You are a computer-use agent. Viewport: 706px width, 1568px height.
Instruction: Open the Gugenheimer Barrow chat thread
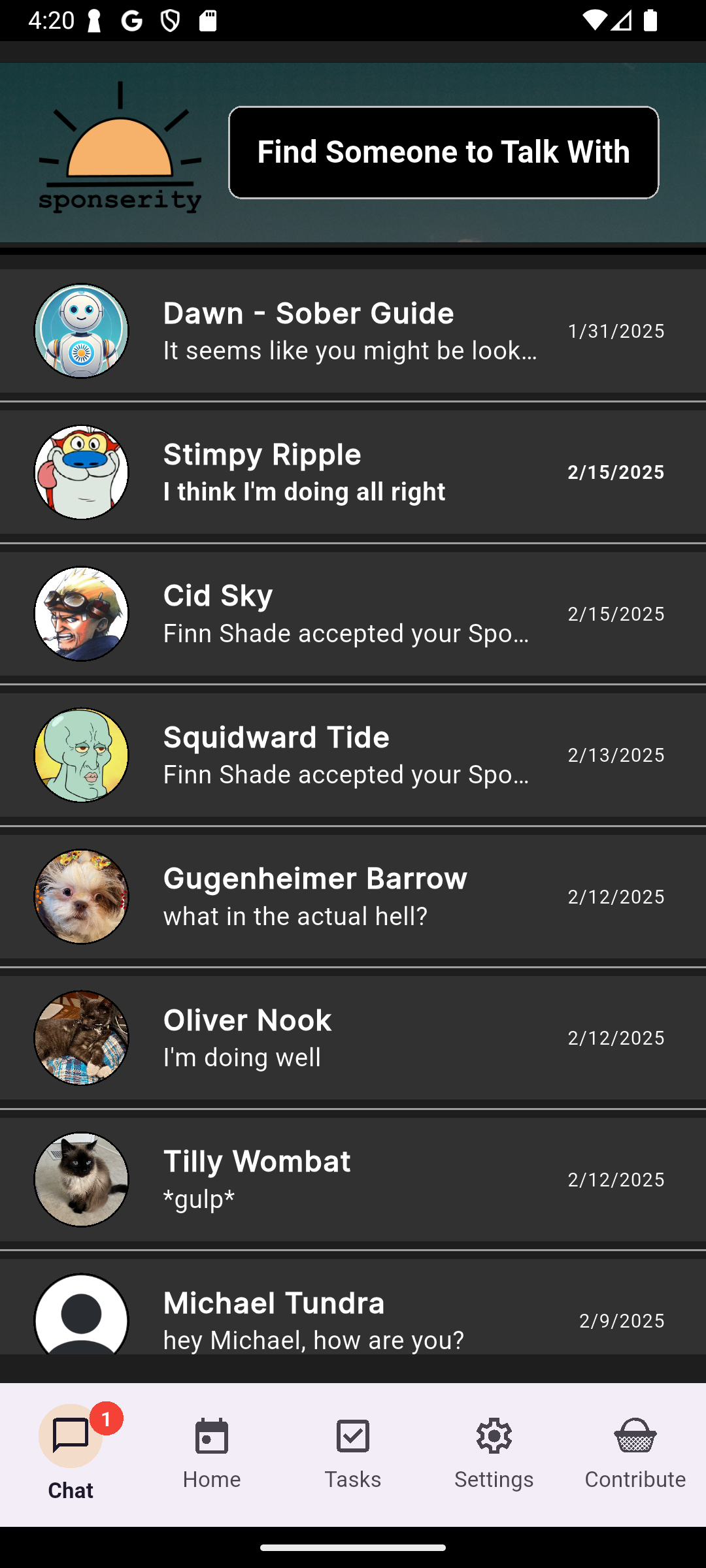coord(353,896)
